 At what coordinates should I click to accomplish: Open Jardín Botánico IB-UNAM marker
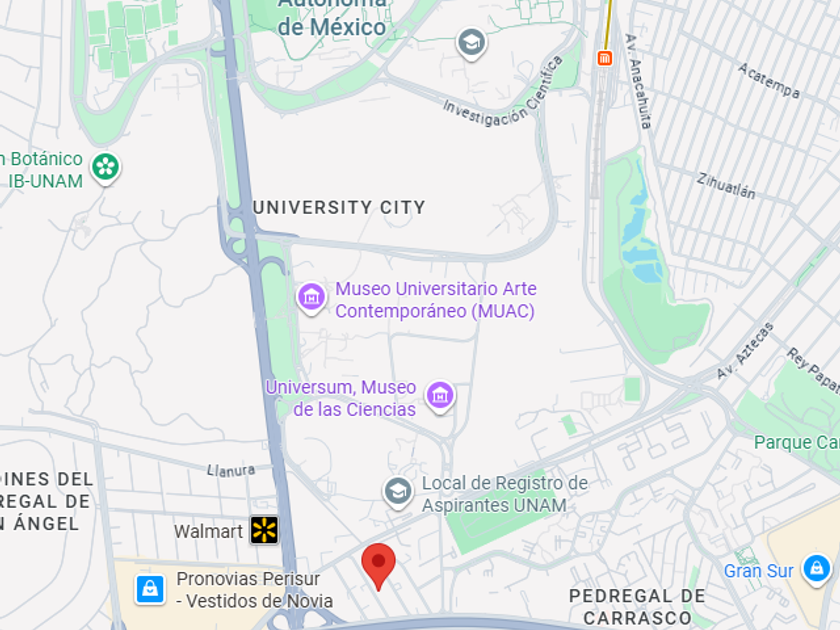(x=105, y=167)
